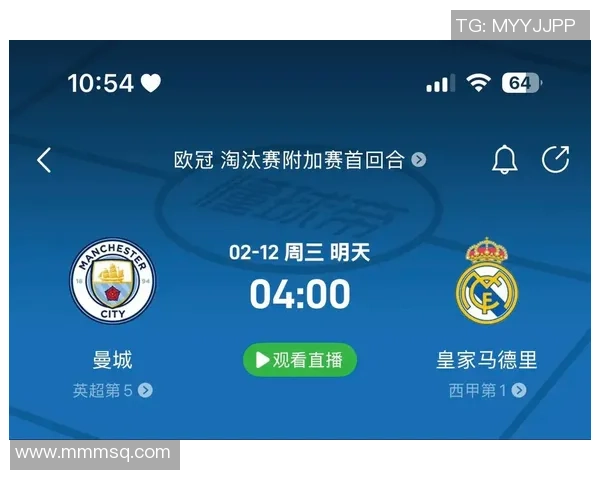Open the 欧冠 淘汰赛附加赛首回合 title link
Viewport: 600px width, 480px height.
click(299, 160)
